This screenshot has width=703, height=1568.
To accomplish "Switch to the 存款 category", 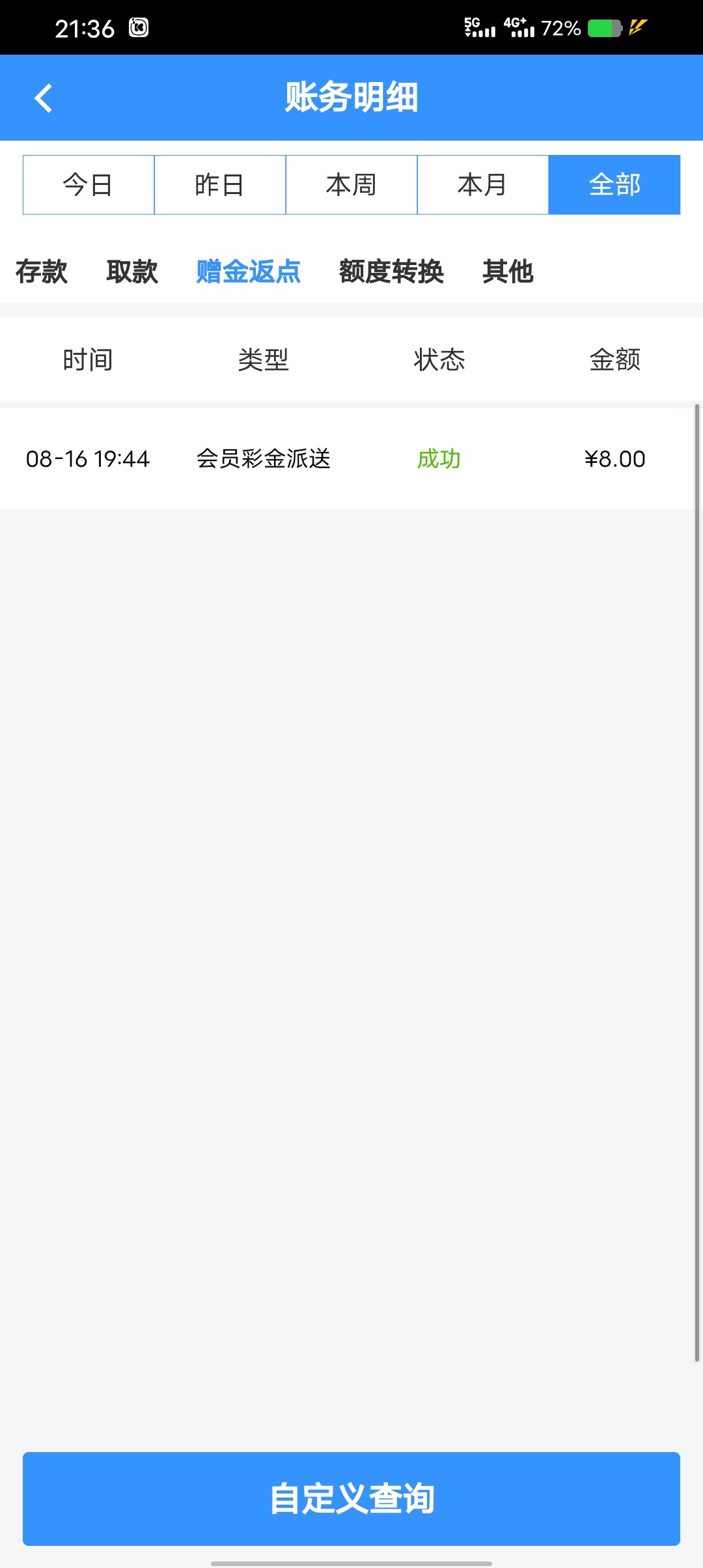I will (x=42, y=273).
